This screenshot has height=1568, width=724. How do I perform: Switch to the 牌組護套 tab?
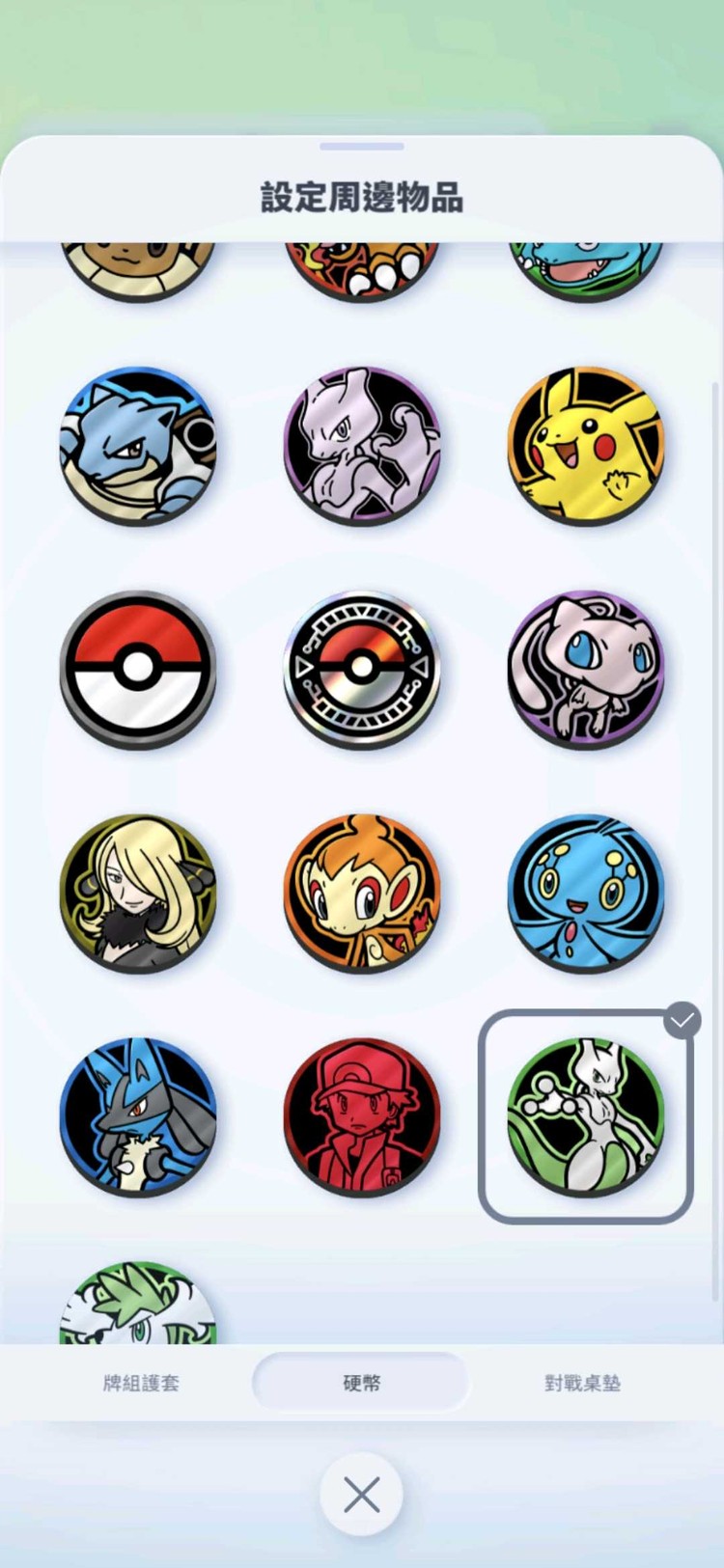coord(141,1383)
